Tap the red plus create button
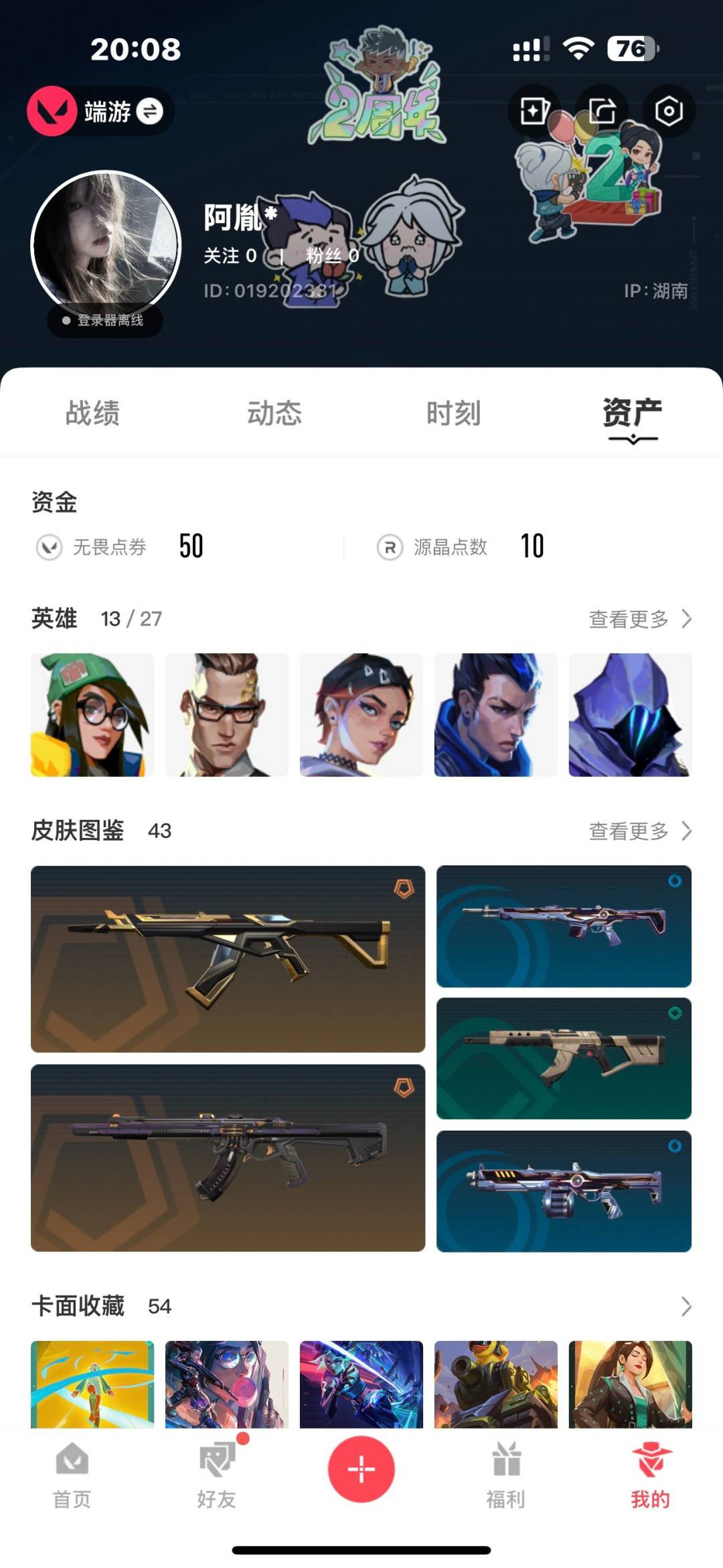Screen dimensions: 723x1568 [361, 1470]
